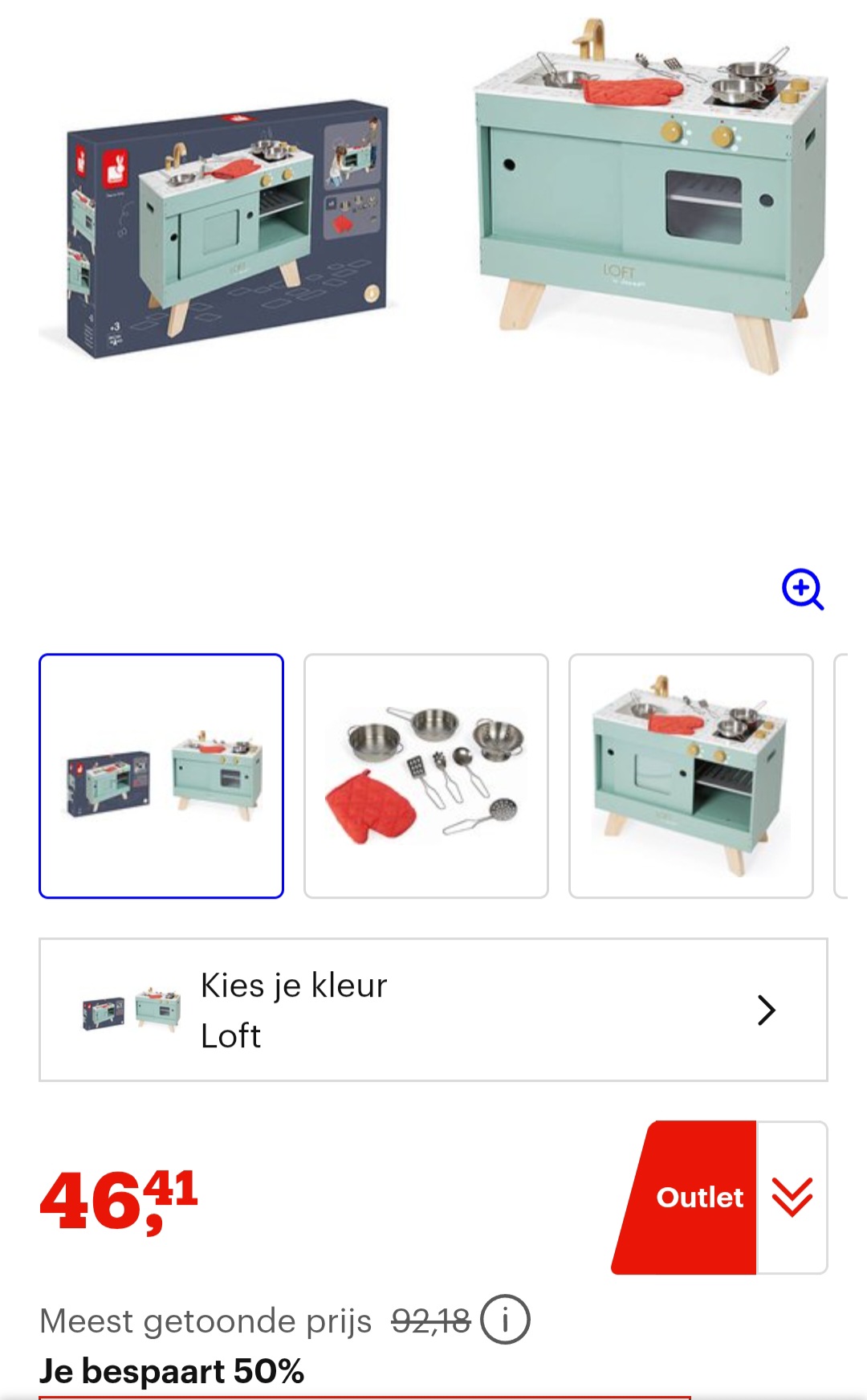Viewport: 867px width, 1400px height.
Task: Click the red Outlet badge
Action: pyautogui.click(x=699, y=1198)
